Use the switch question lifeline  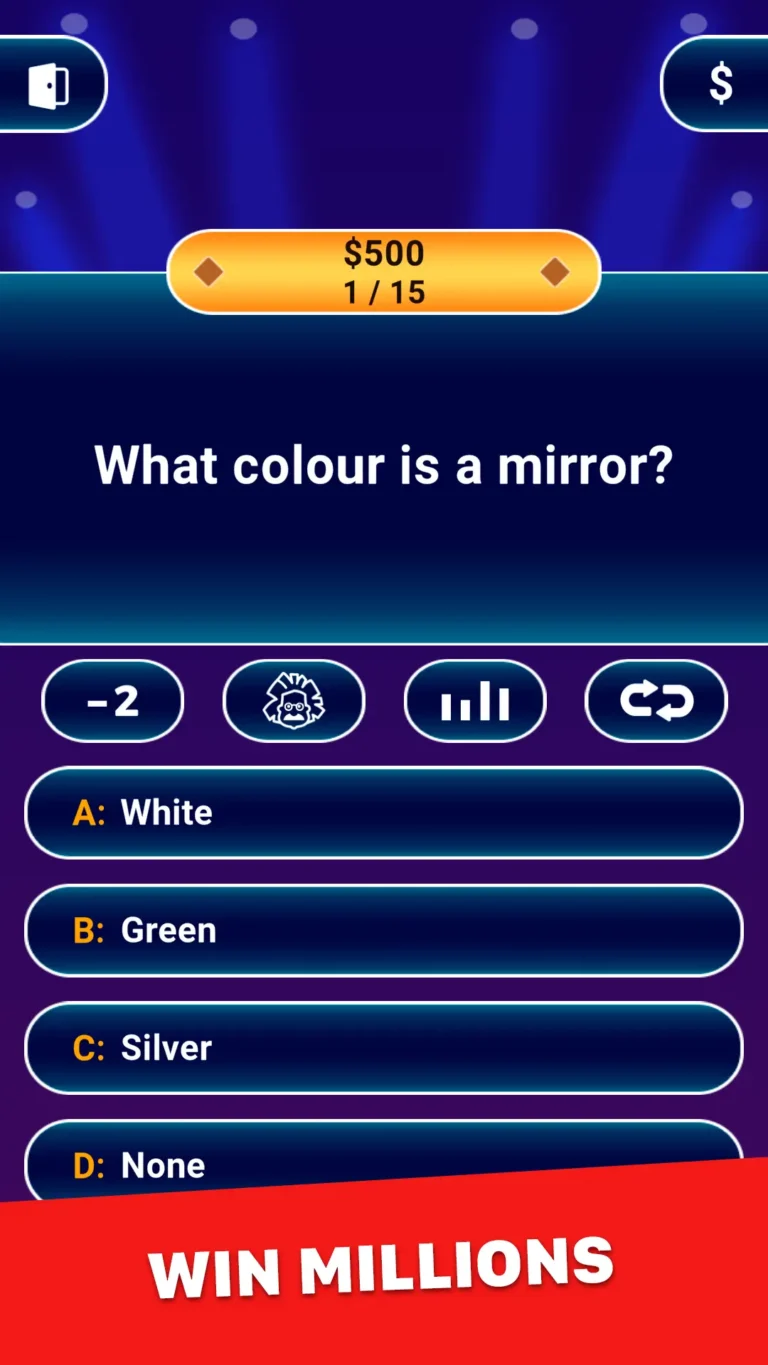click(x=655, y=701)
